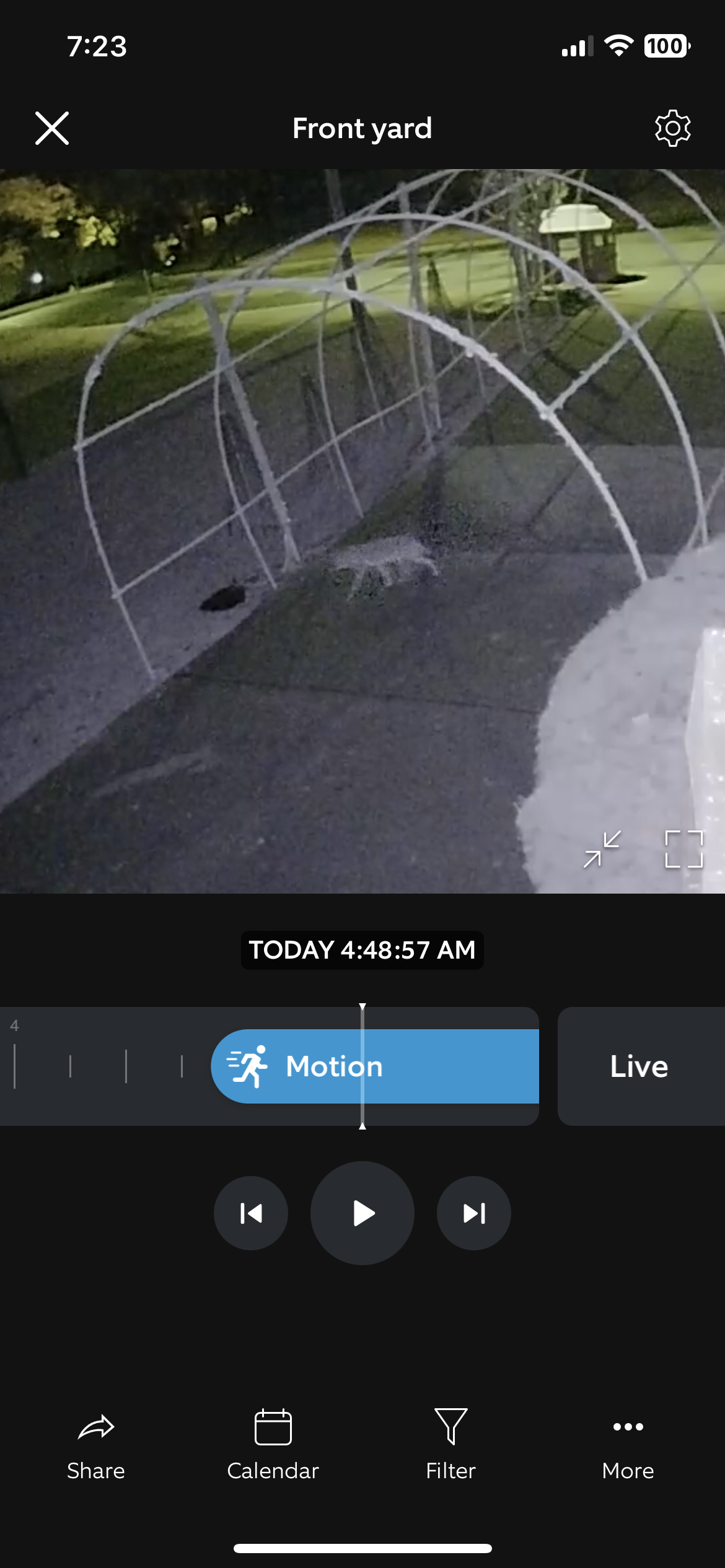Shrink video with the collapse arrows icon
The height and width of the screenshot is (1568, 725).
pyautogui.click(x=602, y=849)
